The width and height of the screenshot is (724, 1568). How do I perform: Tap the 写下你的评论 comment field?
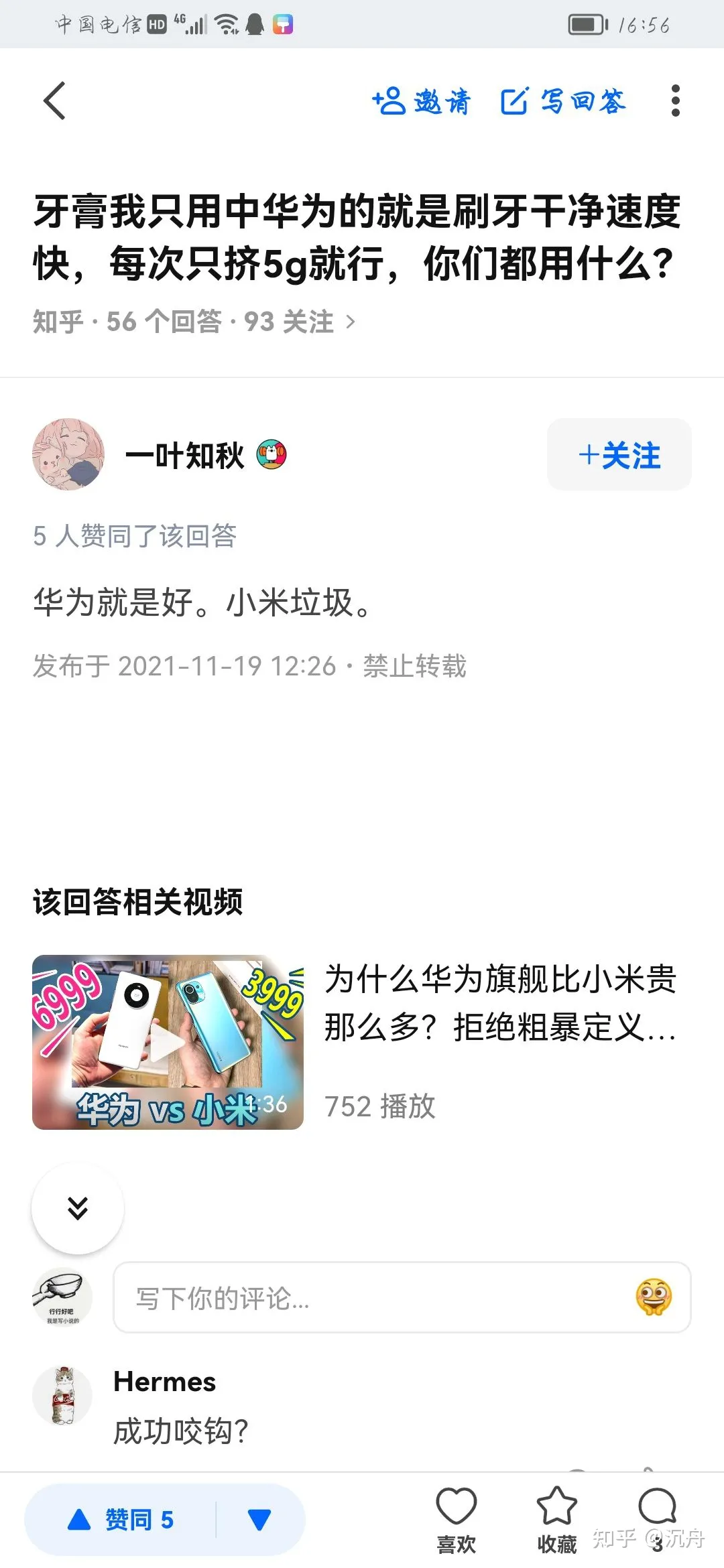point(375,1298)
